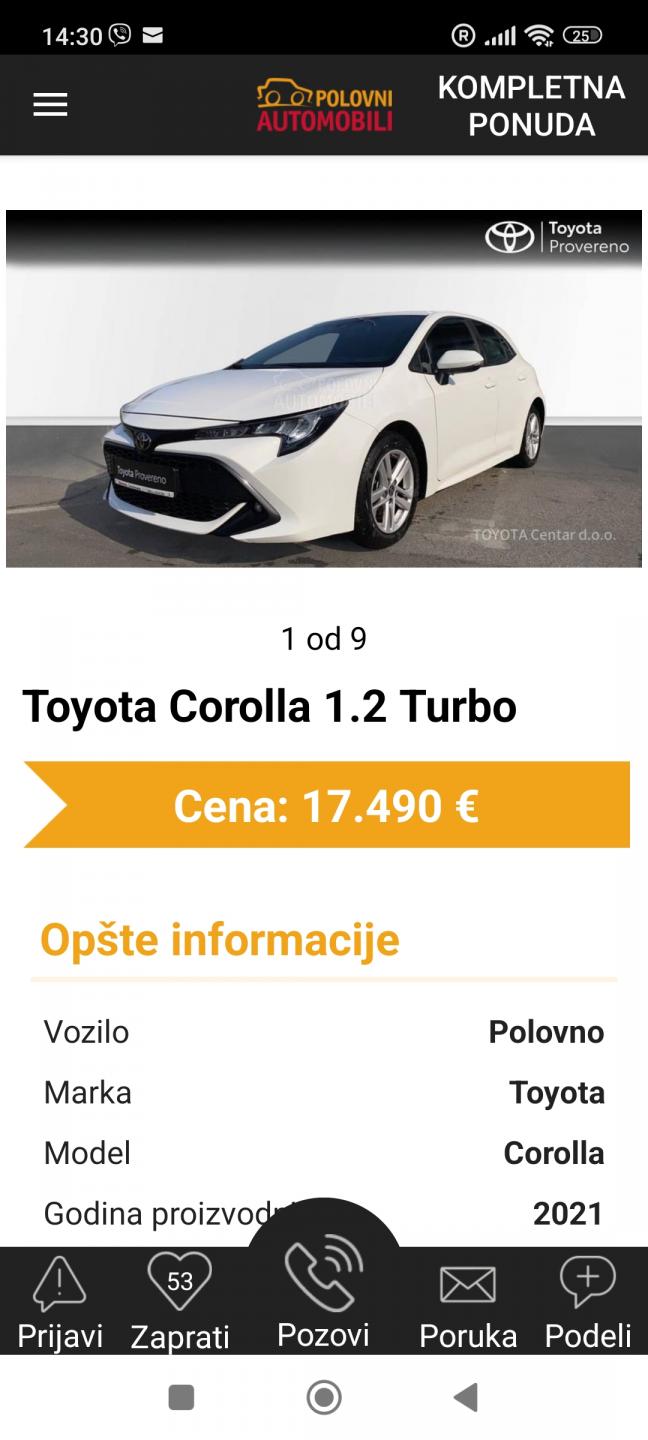Open the Kompletna Ponuda link

click(531, 105)
